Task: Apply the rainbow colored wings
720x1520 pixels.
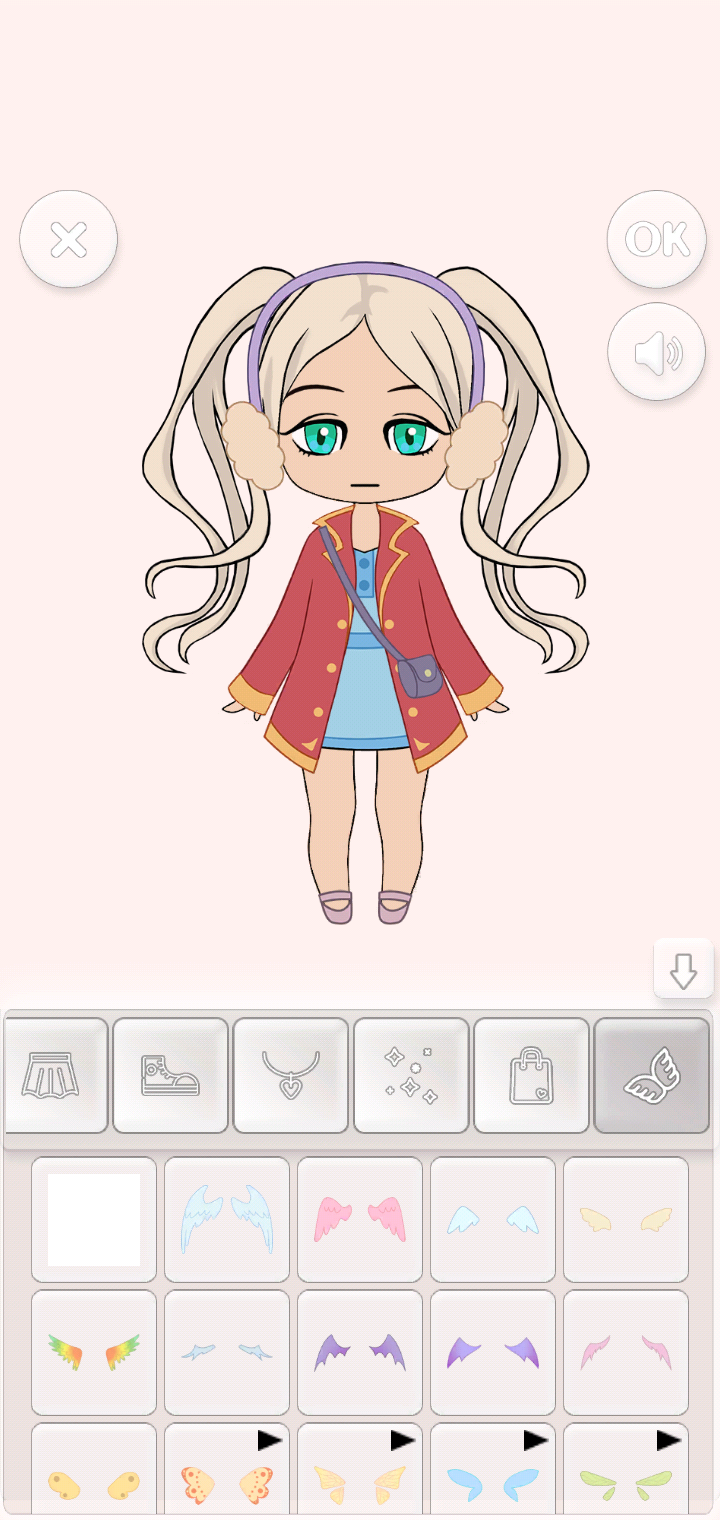Action: tap(94, 1352)
